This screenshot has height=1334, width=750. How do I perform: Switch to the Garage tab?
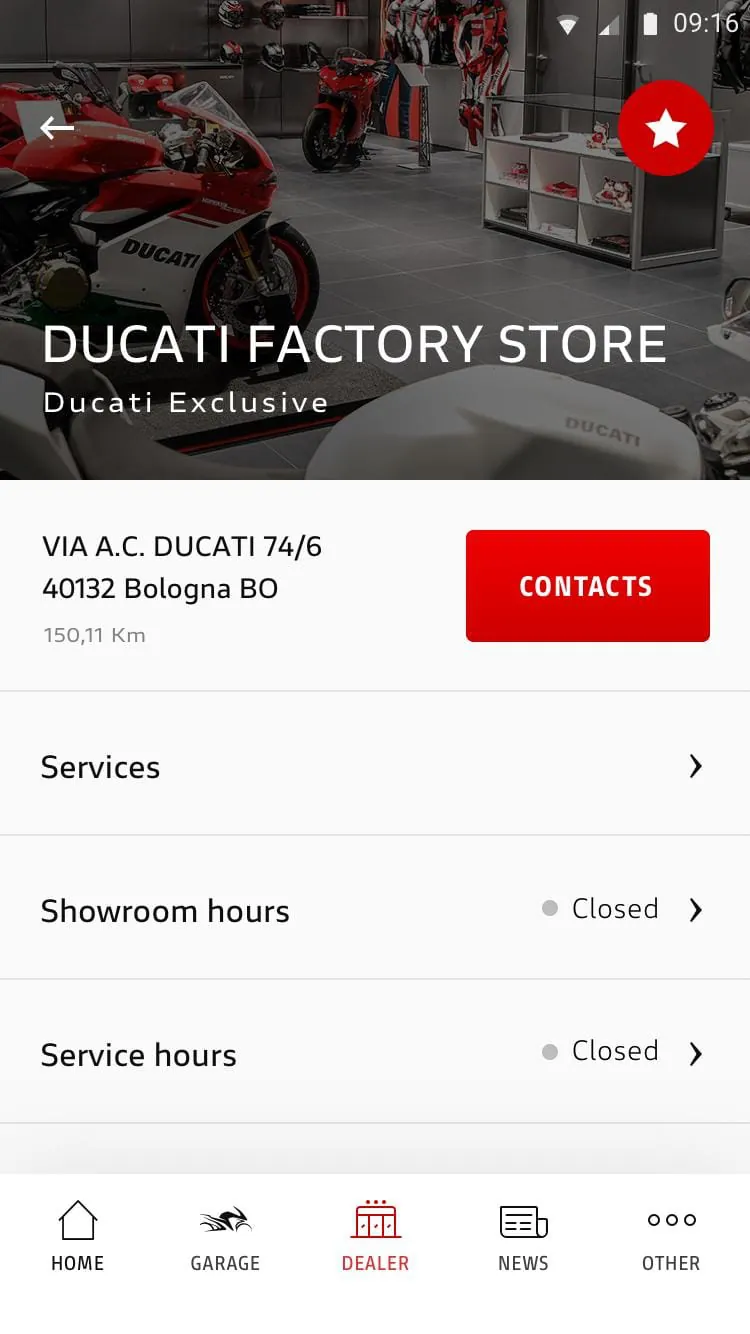point(224,1236)
